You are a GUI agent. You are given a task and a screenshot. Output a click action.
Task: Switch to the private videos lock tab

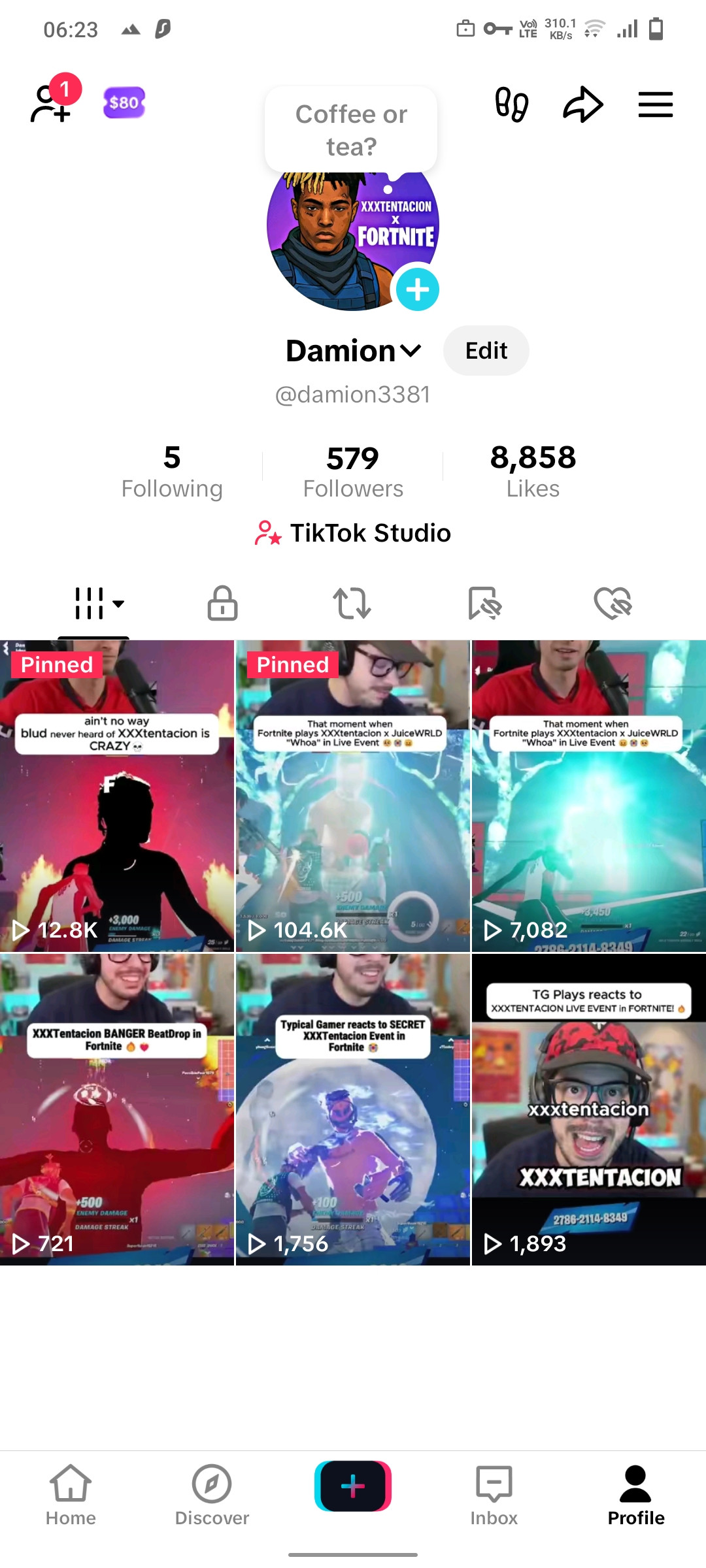pyautogui.click(x=222, y=602)
